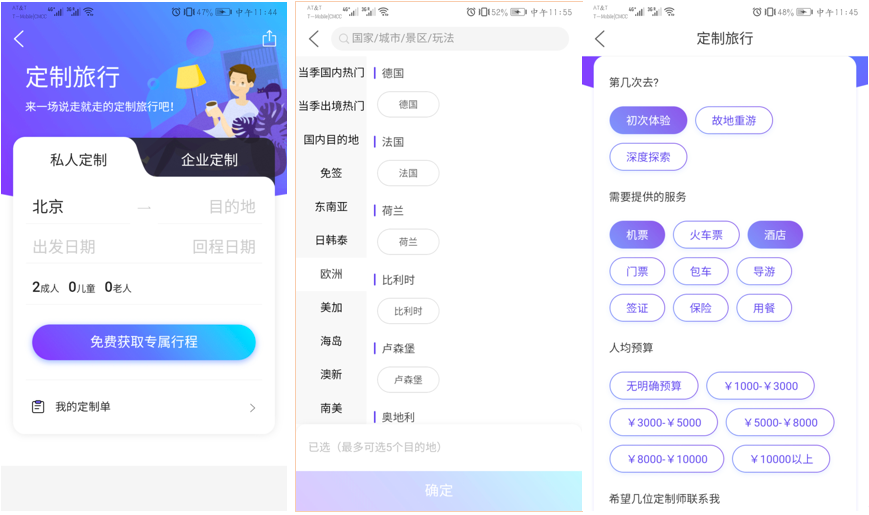Add the 签证 service
This screenshot has width=869, height=515.
tap(637, 308)
